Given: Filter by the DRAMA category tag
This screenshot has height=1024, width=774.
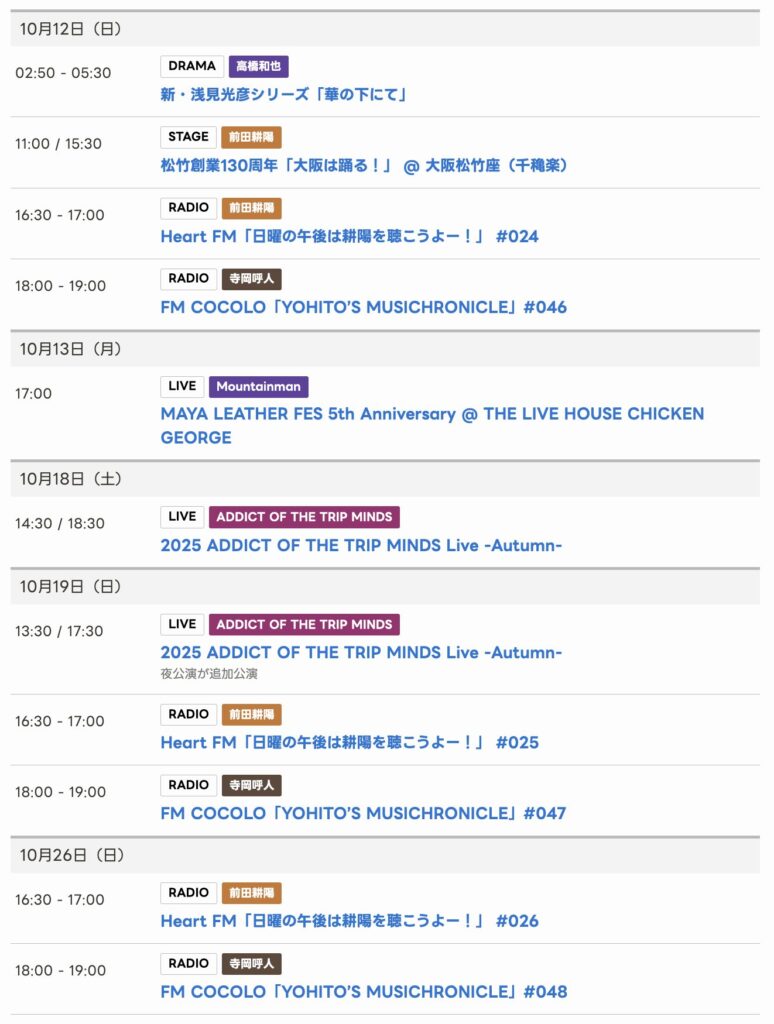Looking at the screenshot, I should (x=192, y=66).
